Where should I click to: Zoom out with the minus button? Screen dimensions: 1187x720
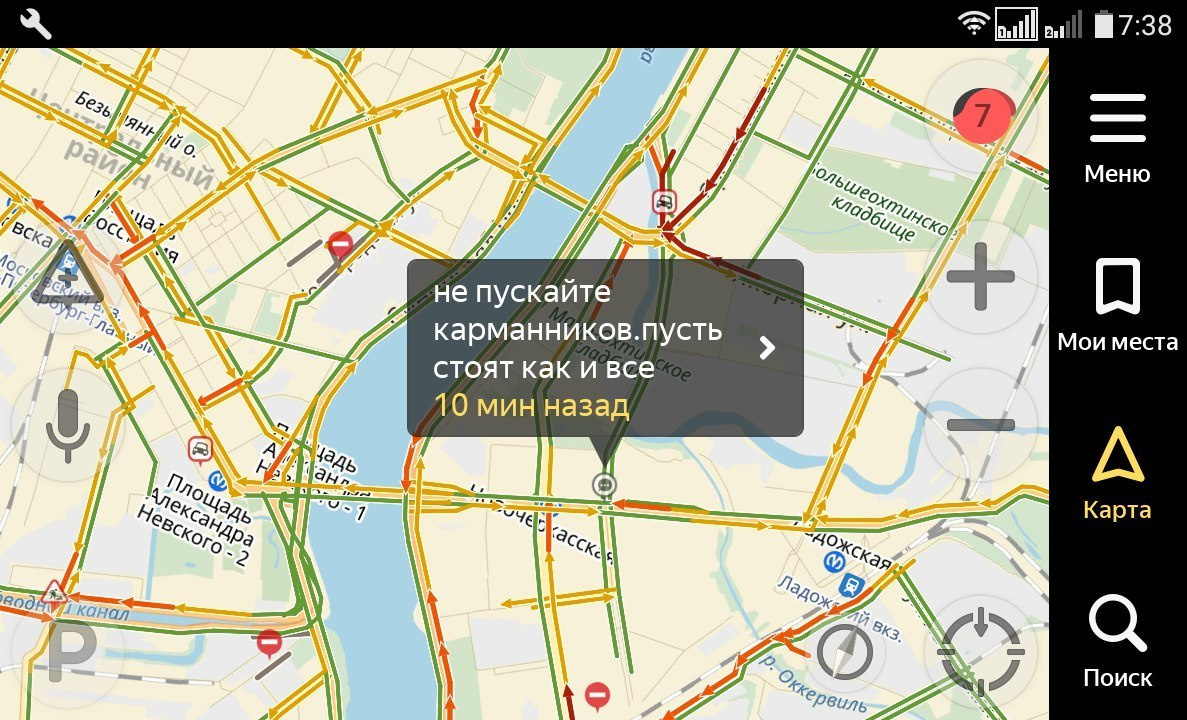[980, 425]
